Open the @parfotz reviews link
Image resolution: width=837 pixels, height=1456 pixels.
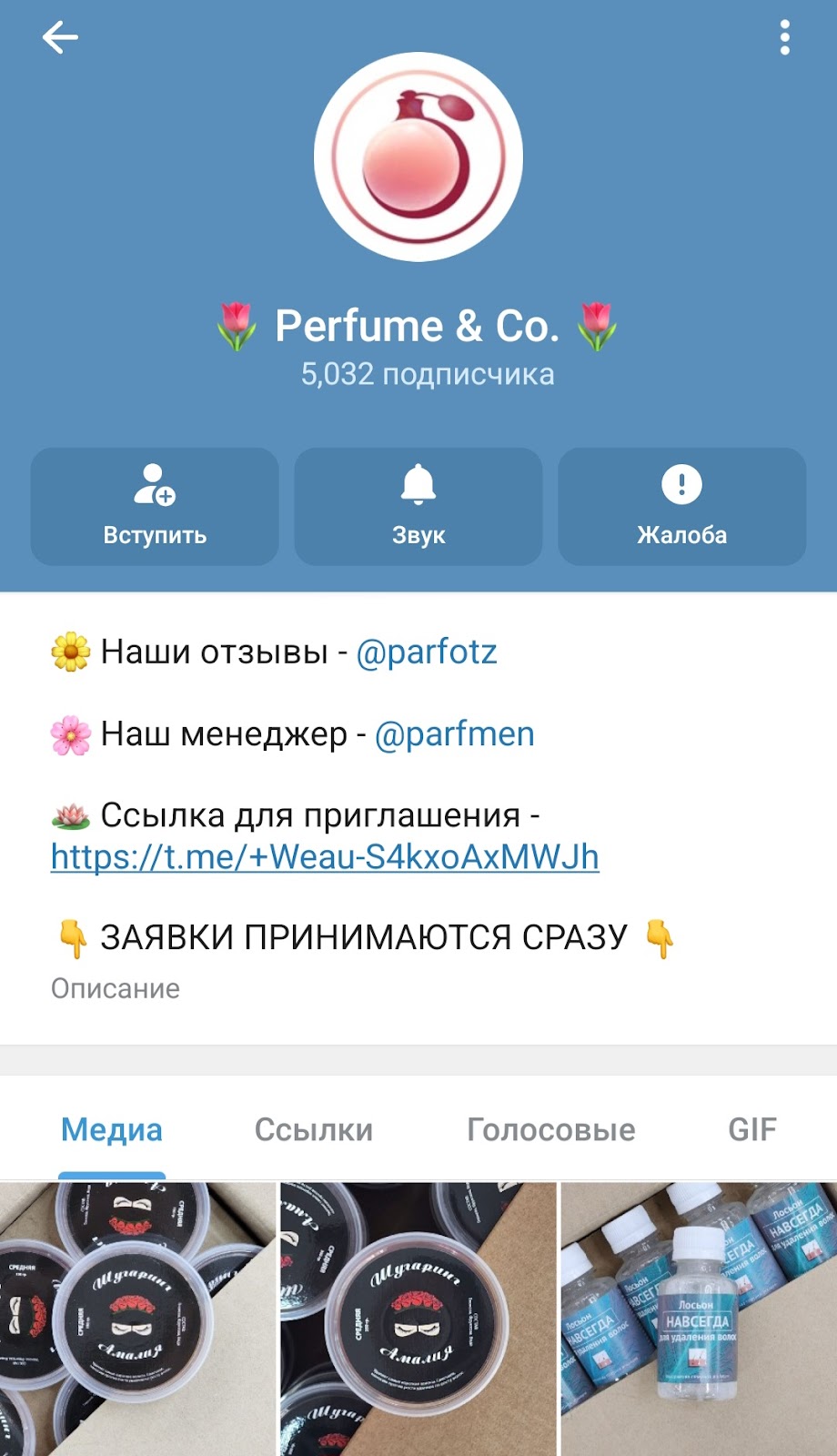(x=427, y=652)
